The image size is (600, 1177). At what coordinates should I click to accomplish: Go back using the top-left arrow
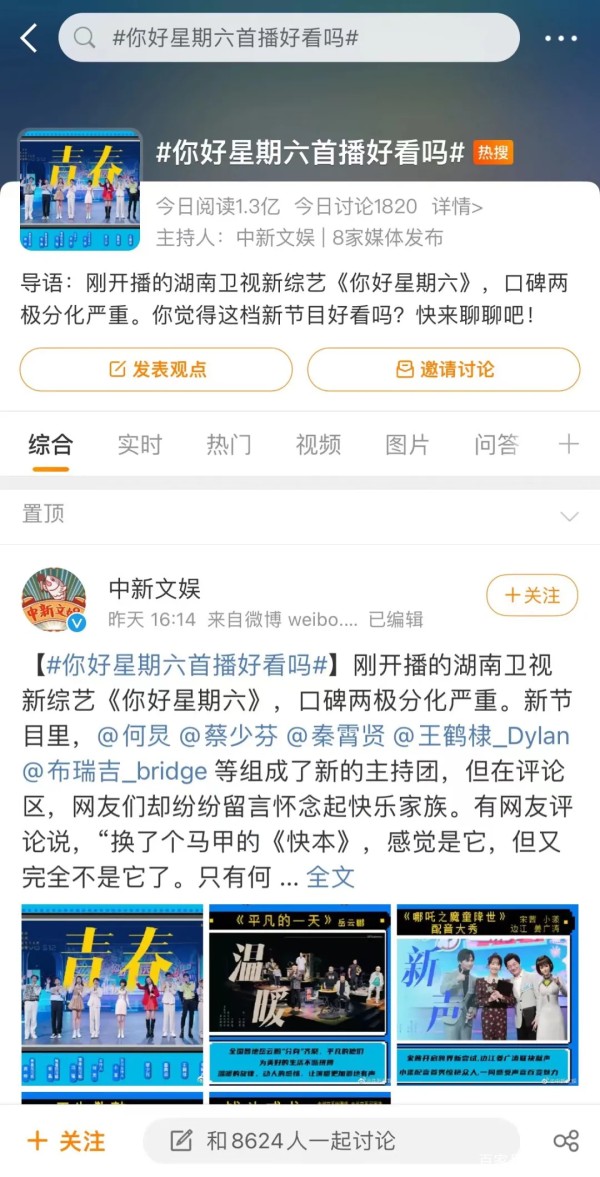pyautogui.click(x=29, y=38)
